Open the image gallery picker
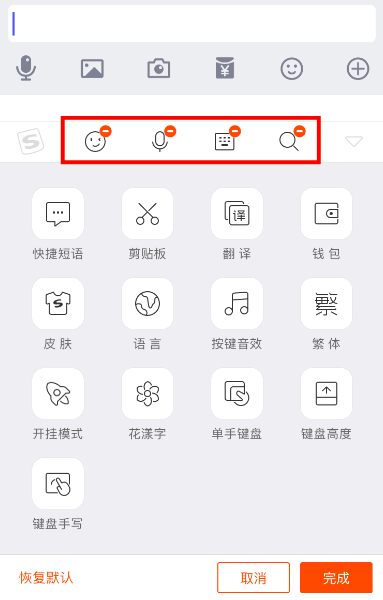Screen dimensions: 383x600 point(92,69)
